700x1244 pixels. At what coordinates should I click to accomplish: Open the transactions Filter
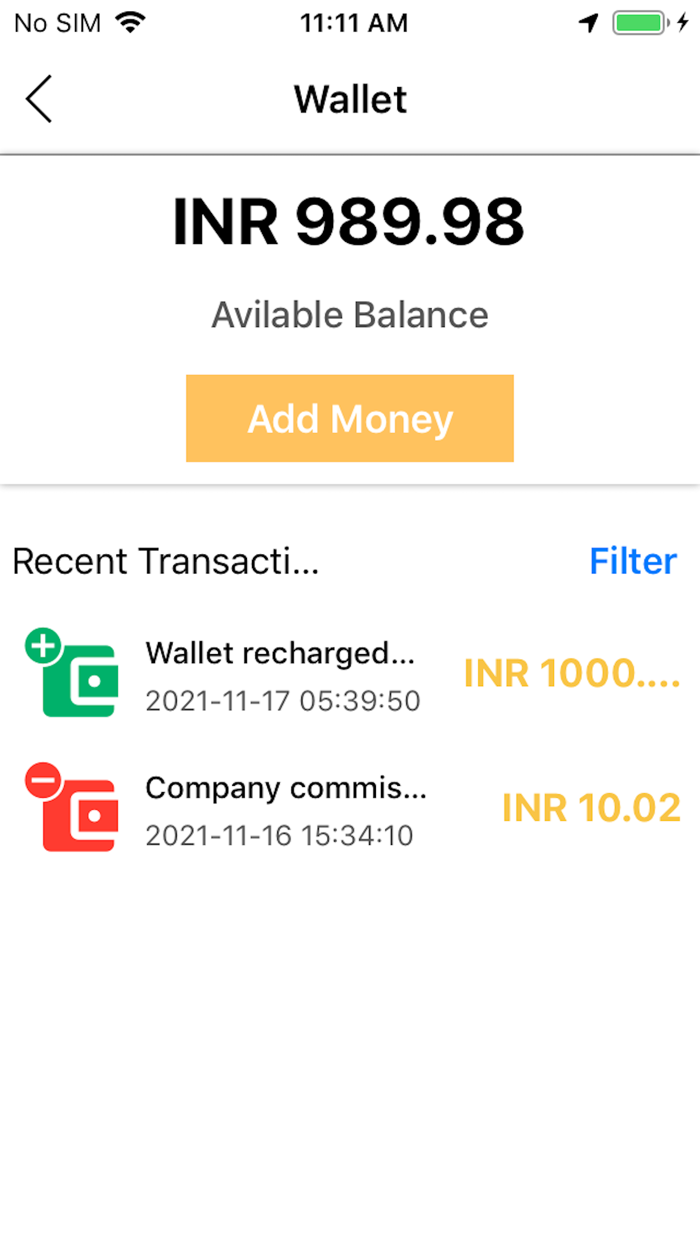tap(633, 561)
